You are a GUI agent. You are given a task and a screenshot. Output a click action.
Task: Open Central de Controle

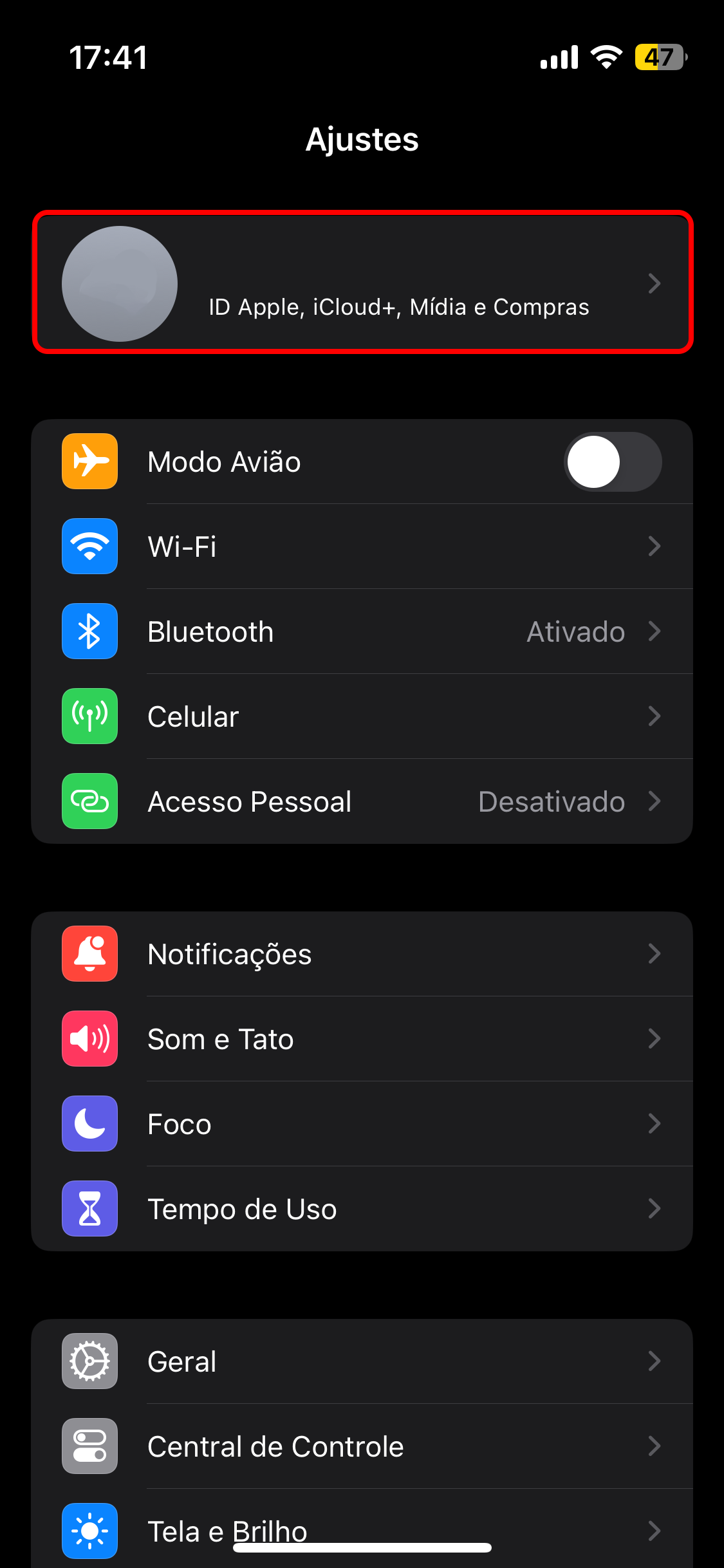coord(362,1446)
